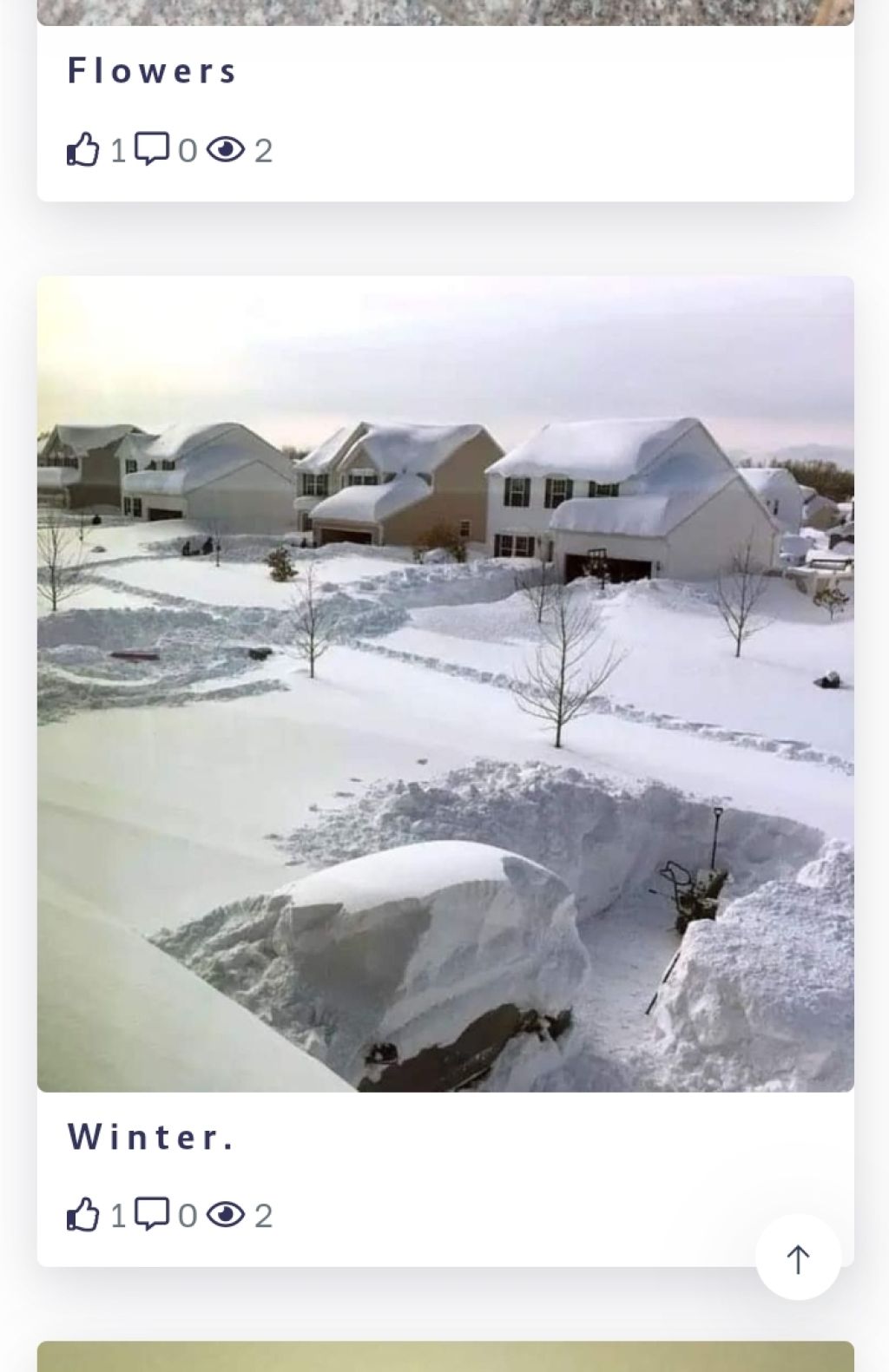Open comments on the Winter post
The height and width of the screenshot is (1372, 889).
[152, 1214]
